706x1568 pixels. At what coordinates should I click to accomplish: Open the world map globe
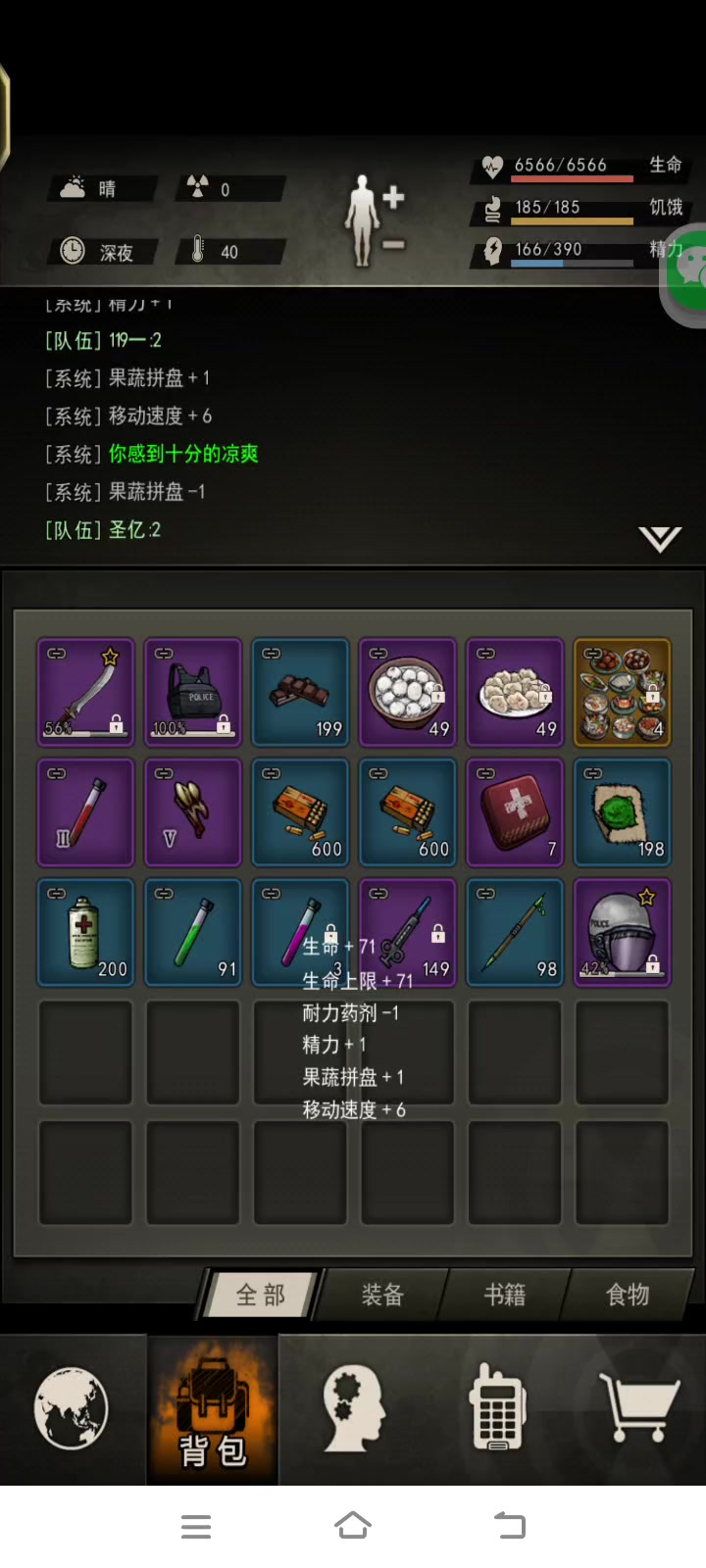[x=72, y=1408]
